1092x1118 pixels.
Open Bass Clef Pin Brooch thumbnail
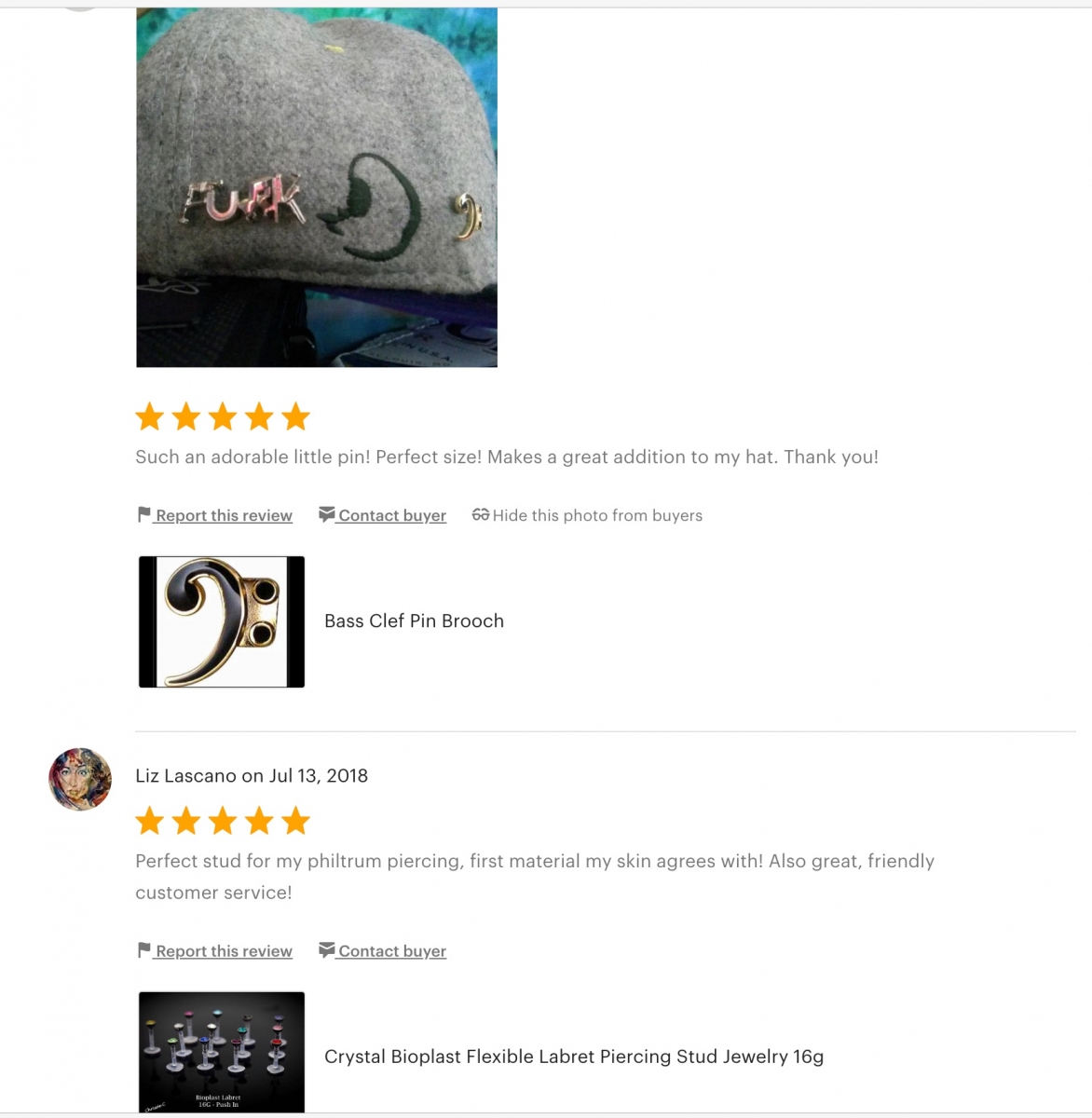(222, 621)
